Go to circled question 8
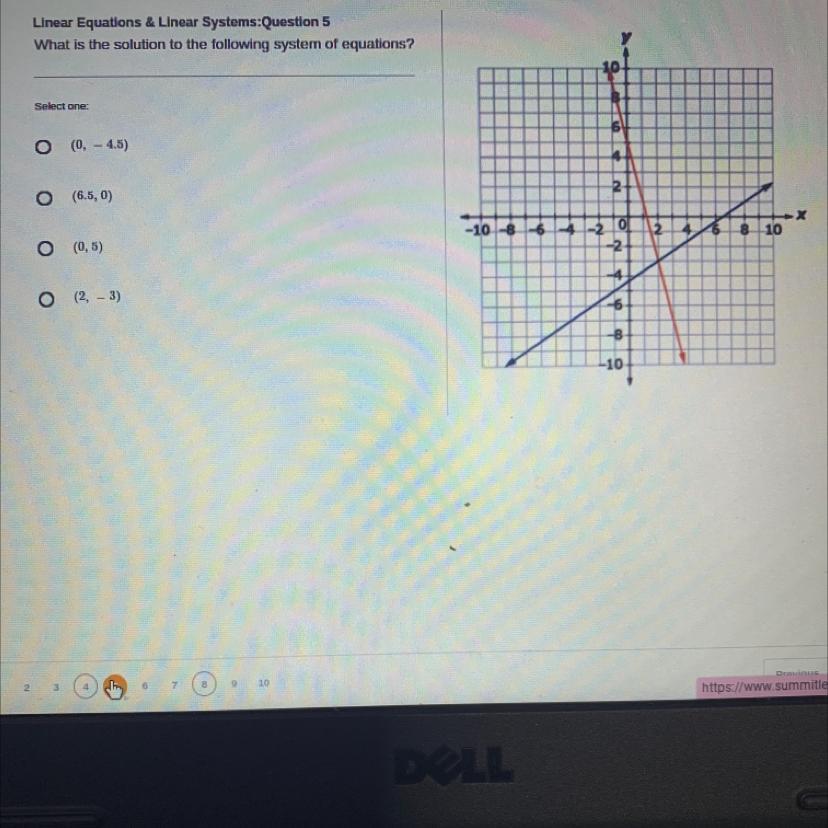 204,684
